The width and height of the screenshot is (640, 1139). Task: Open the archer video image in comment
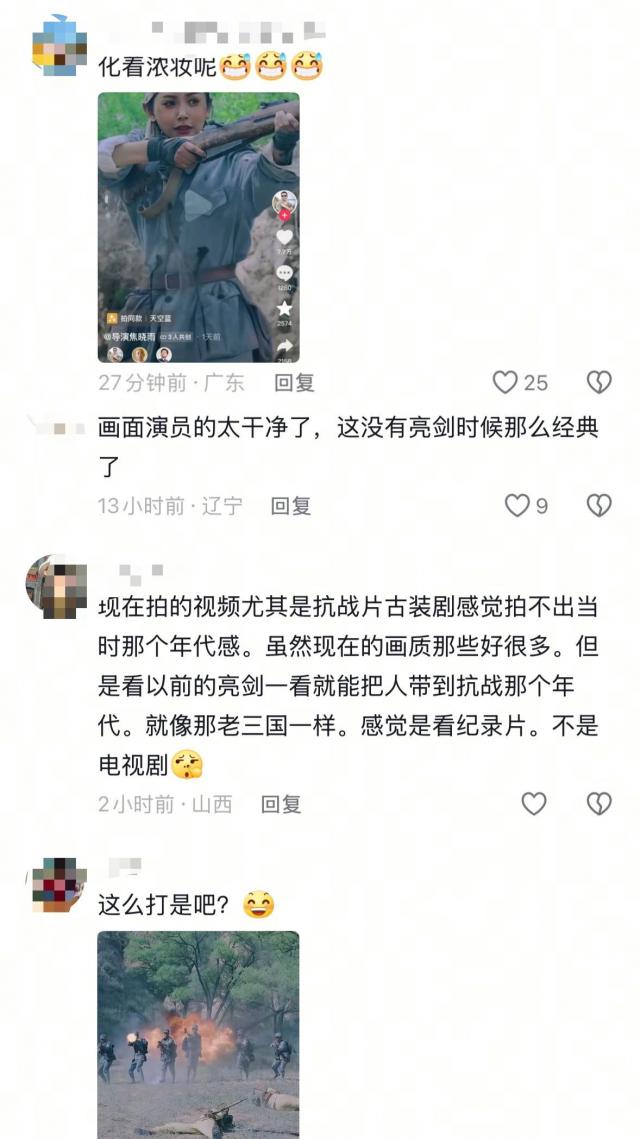click(198, 227)
